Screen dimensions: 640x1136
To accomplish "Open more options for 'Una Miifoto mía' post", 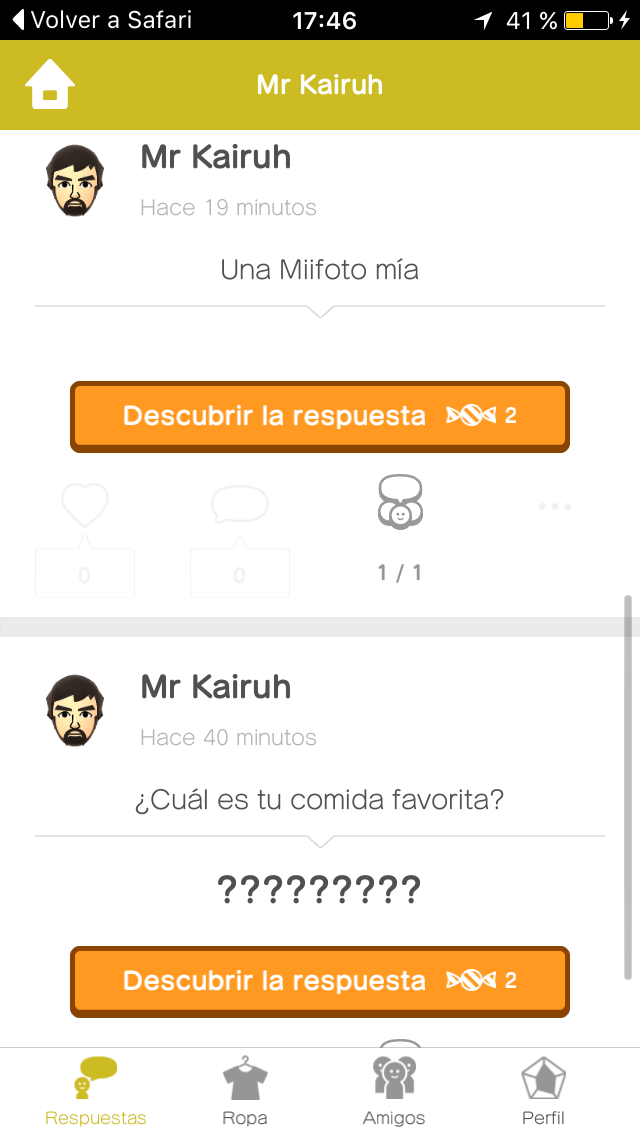I will click(555, 507).
